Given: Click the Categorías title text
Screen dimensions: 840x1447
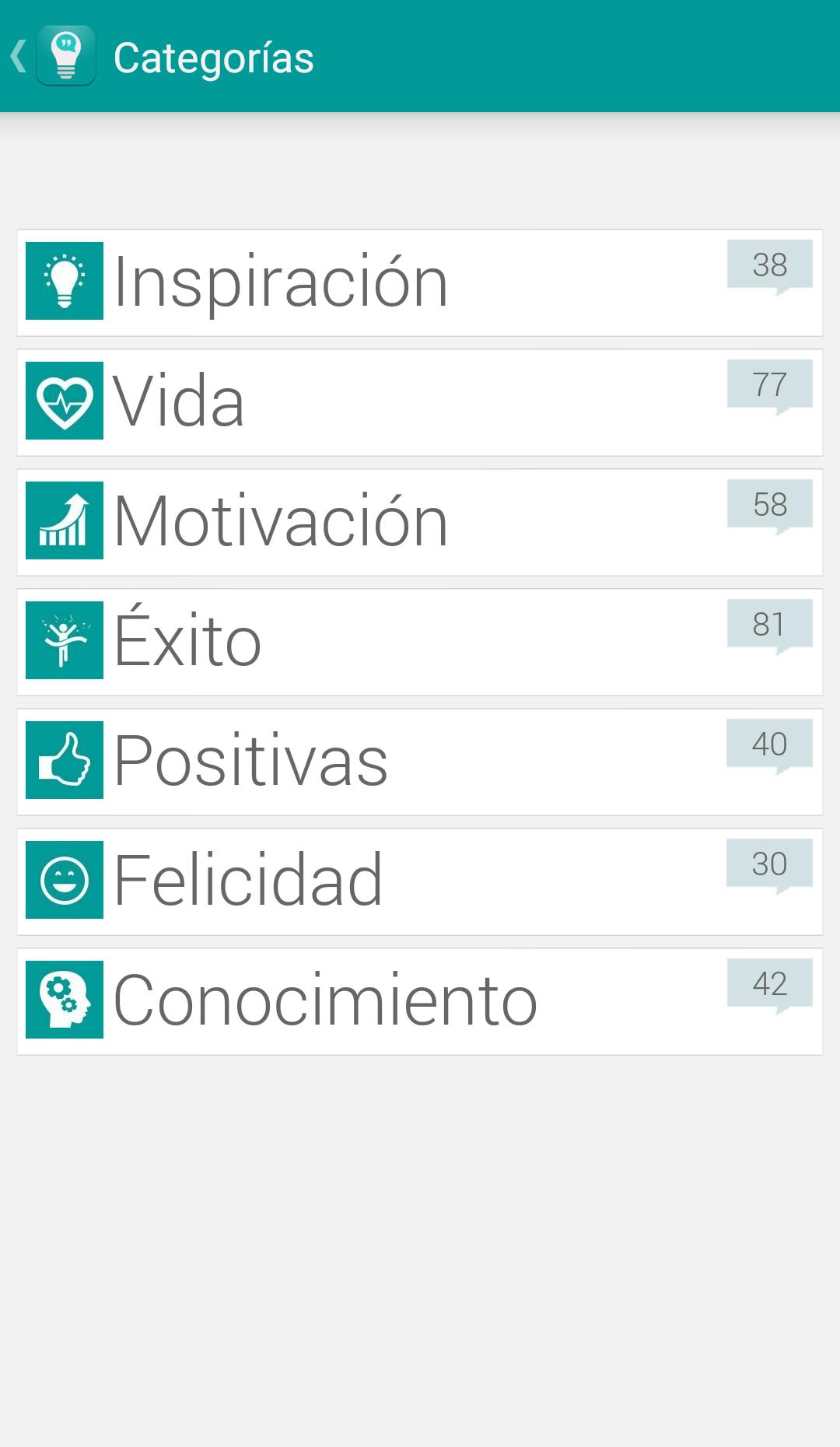Looking at the screenshot, I should pos(213,55).
